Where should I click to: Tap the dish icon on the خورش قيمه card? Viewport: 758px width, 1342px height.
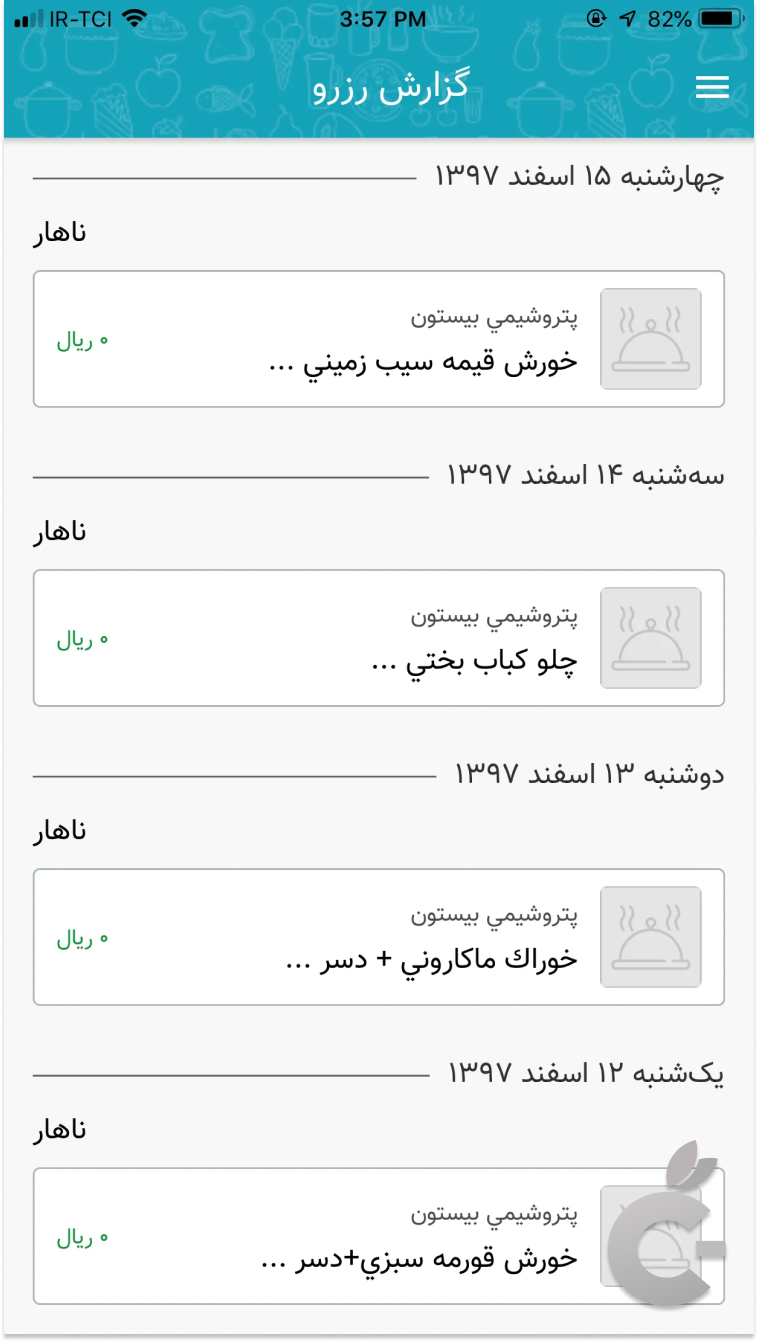coord(650,338)
